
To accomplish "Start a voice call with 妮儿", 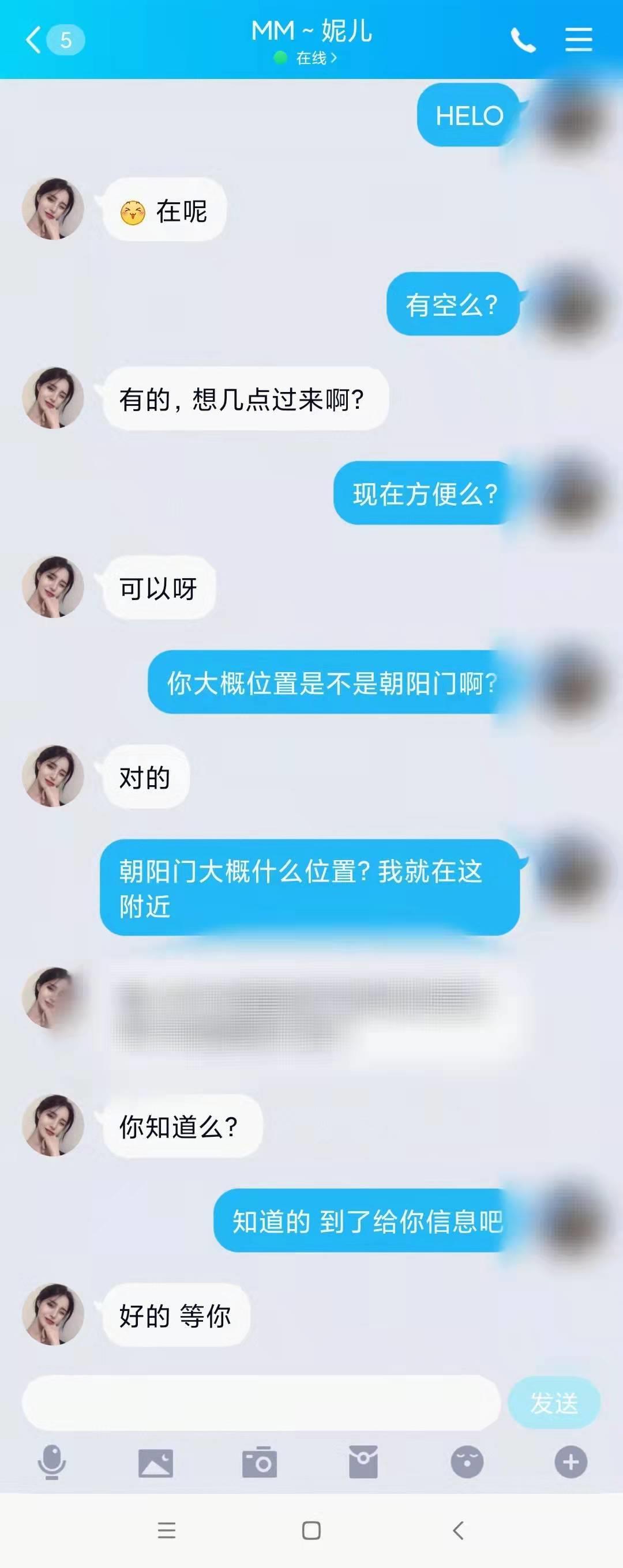I will 523,40.
